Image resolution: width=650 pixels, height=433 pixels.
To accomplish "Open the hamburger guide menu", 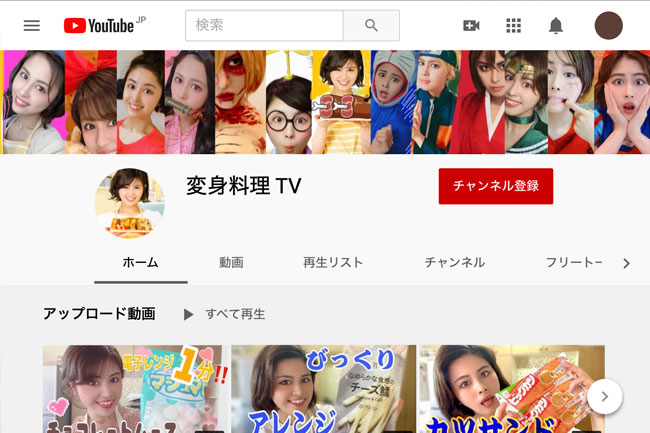I will point(32,26).
